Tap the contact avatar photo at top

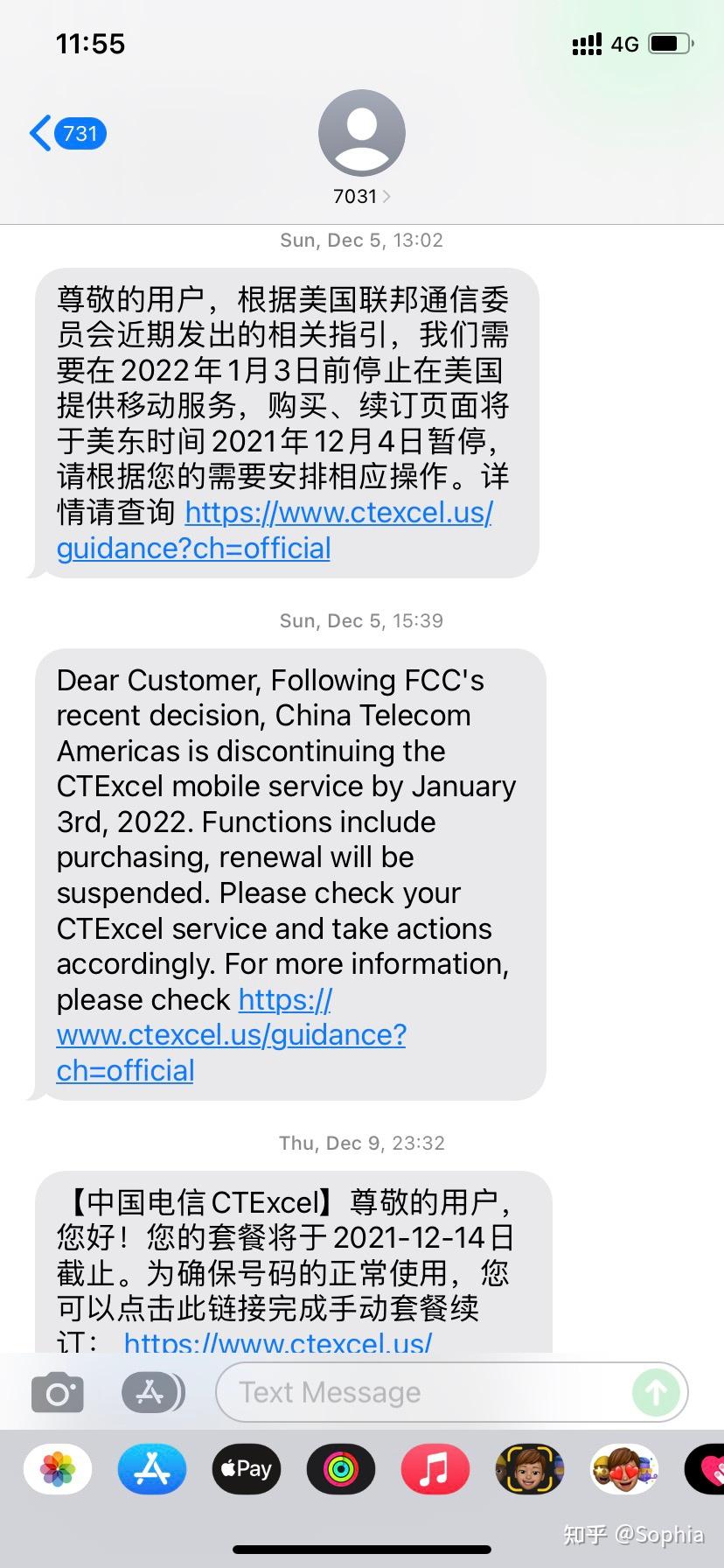click(x=361, y=132)
